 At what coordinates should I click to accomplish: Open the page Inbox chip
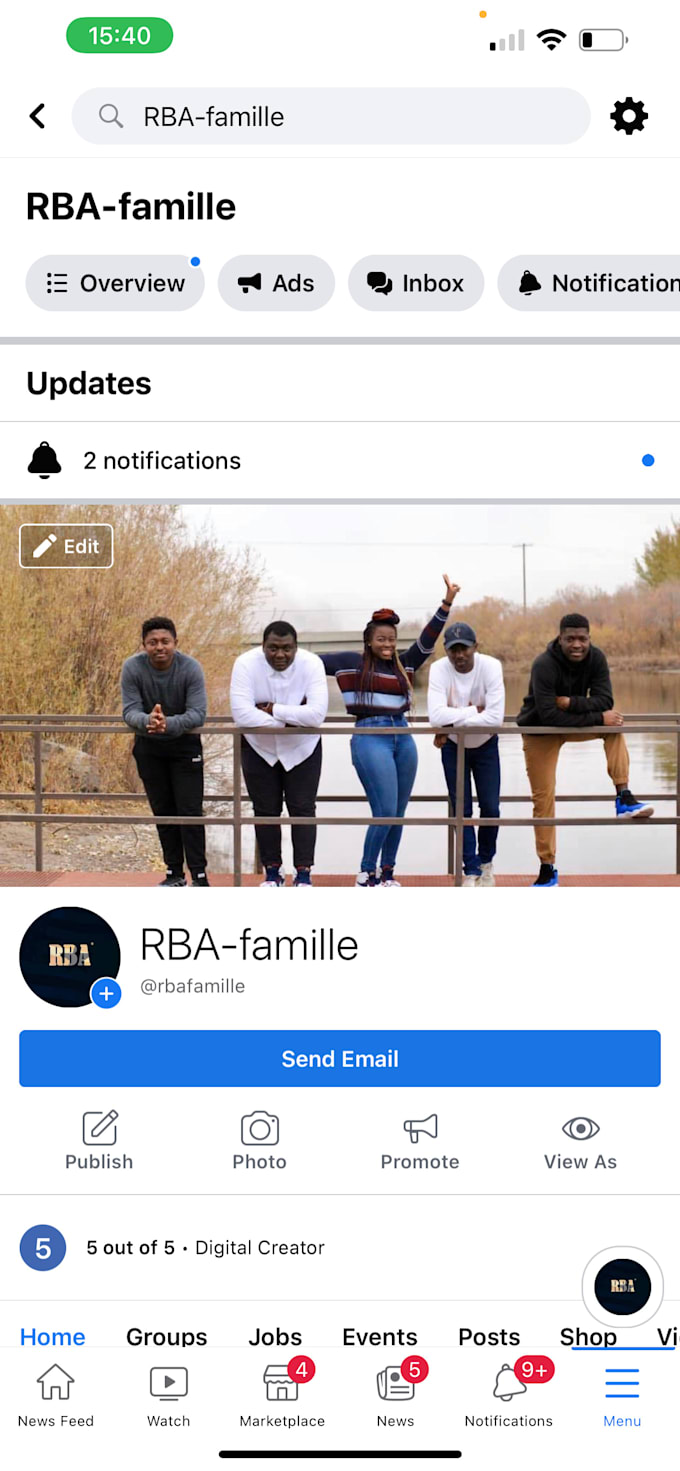click(x=416, y=283)
